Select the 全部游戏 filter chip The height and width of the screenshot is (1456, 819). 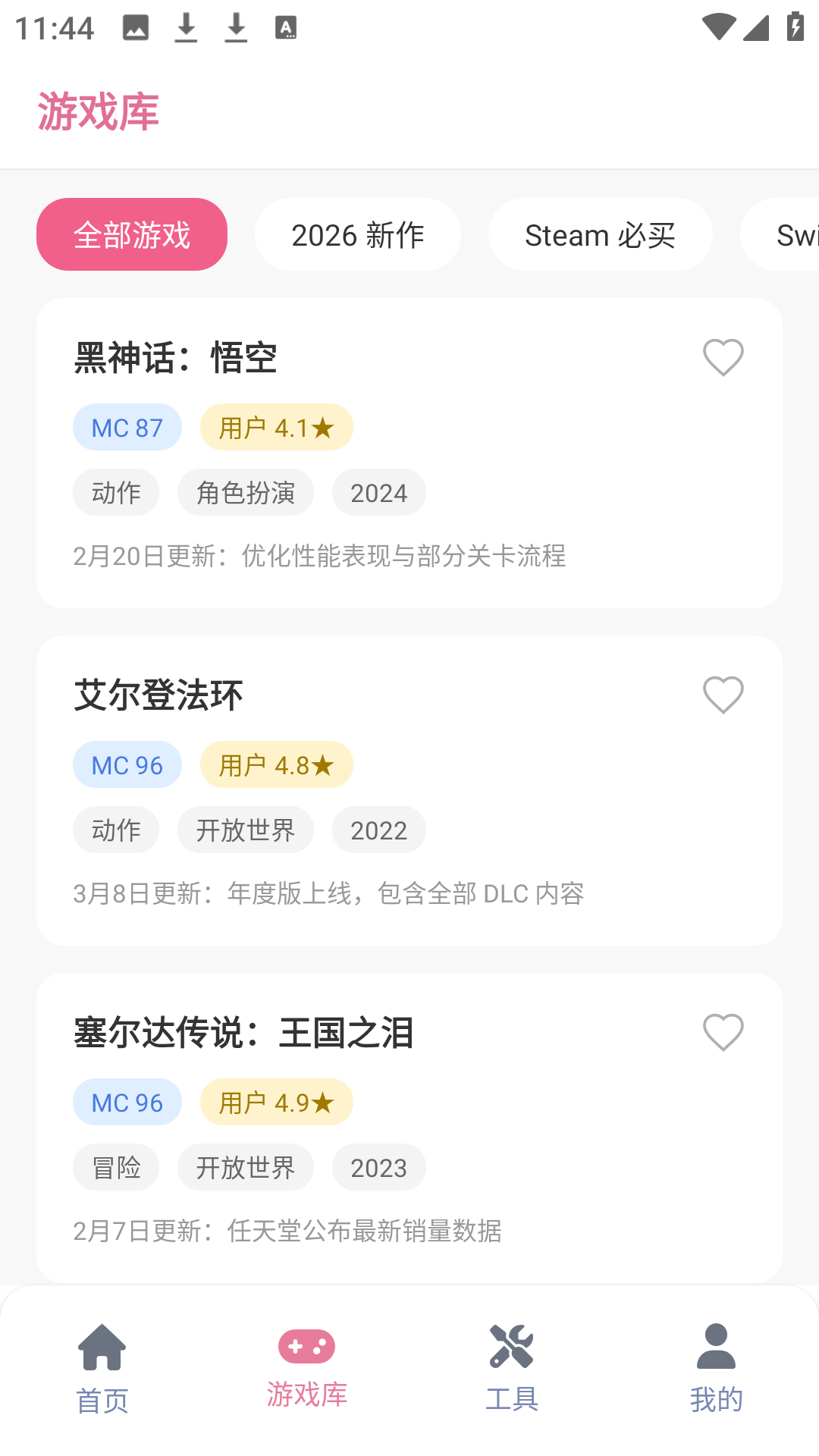click(131, 234)
